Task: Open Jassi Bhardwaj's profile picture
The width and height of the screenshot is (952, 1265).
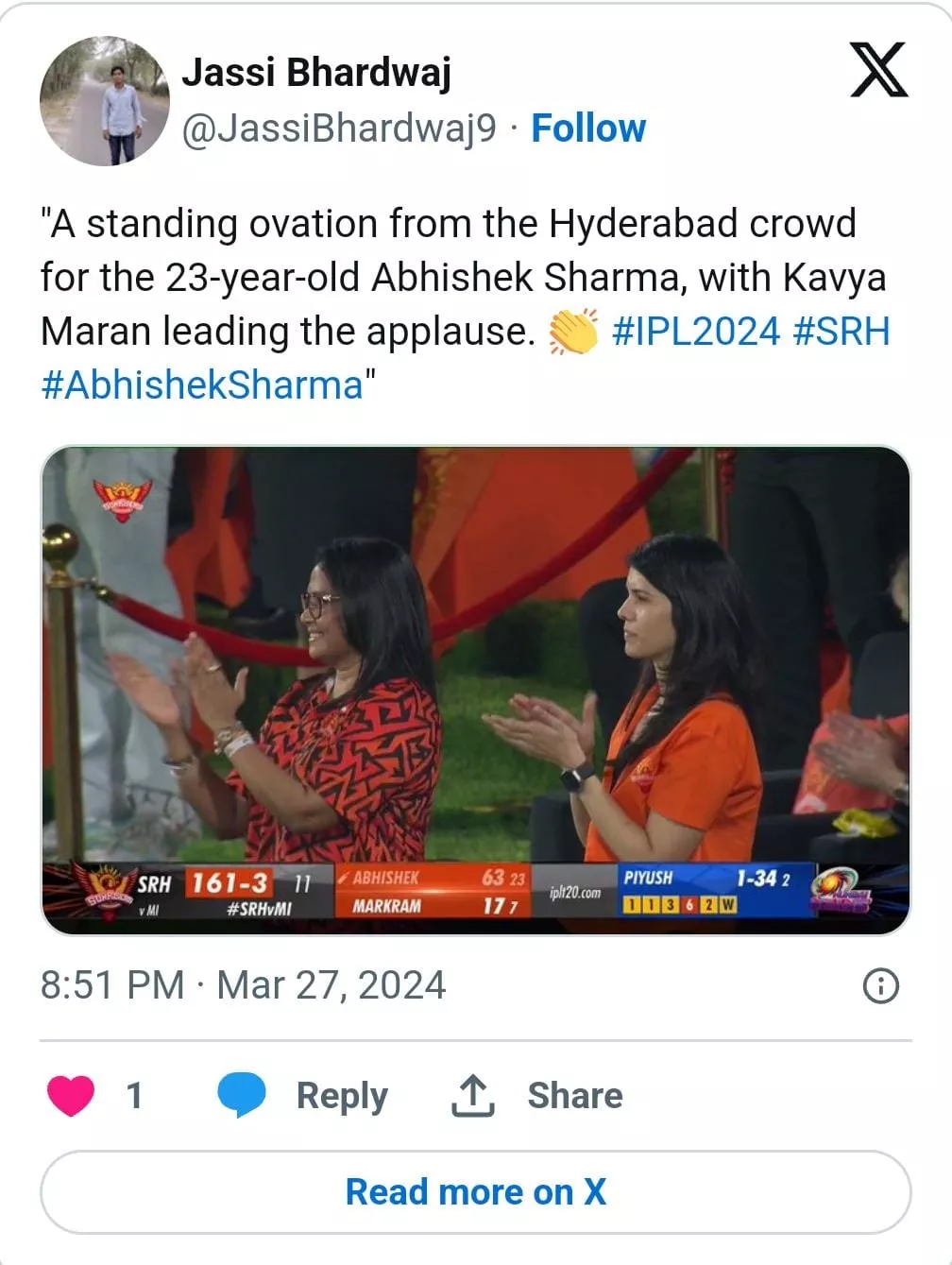Action: (104, 101)
